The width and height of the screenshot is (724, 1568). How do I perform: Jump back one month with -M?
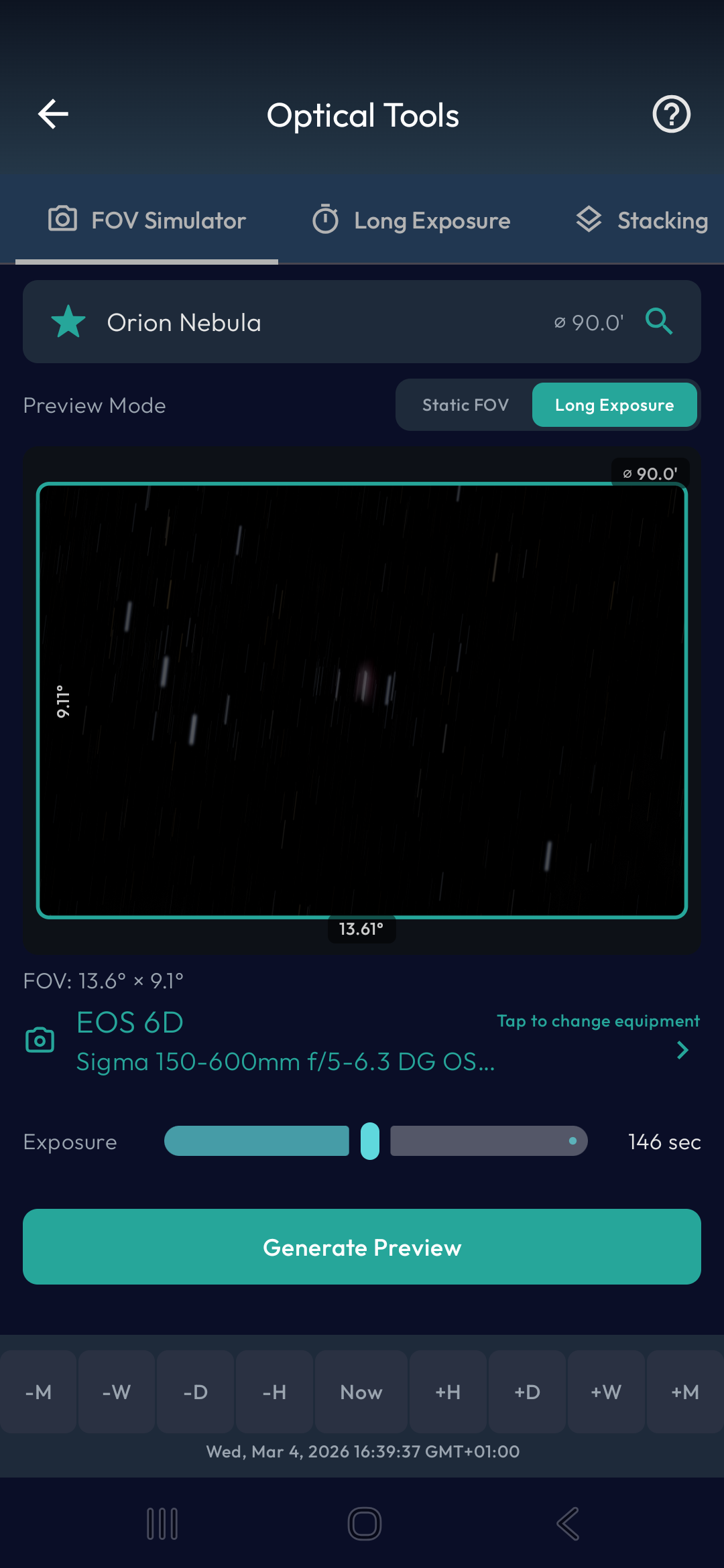click(38, 1392)
